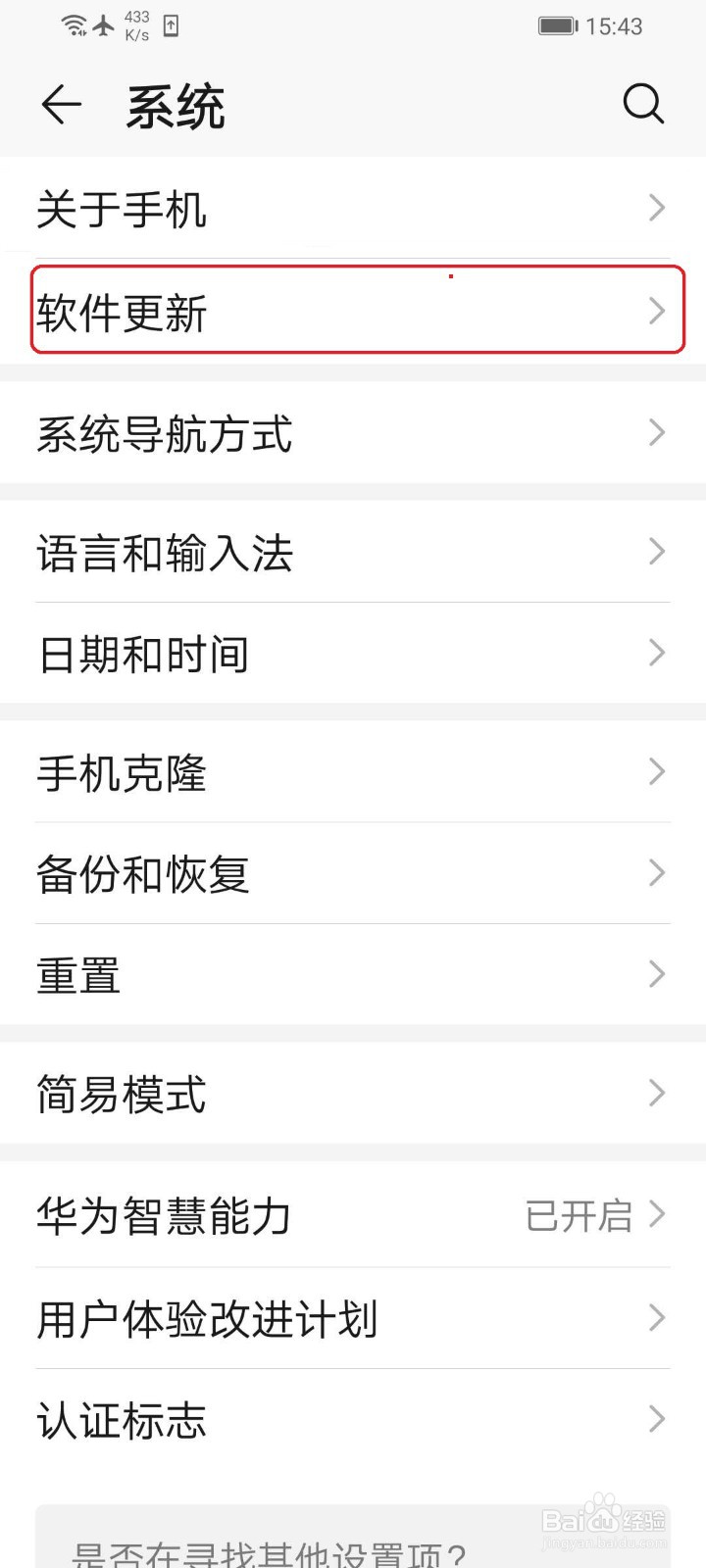Open 认证标志 to view certification marks

(x=353, y=1420)
